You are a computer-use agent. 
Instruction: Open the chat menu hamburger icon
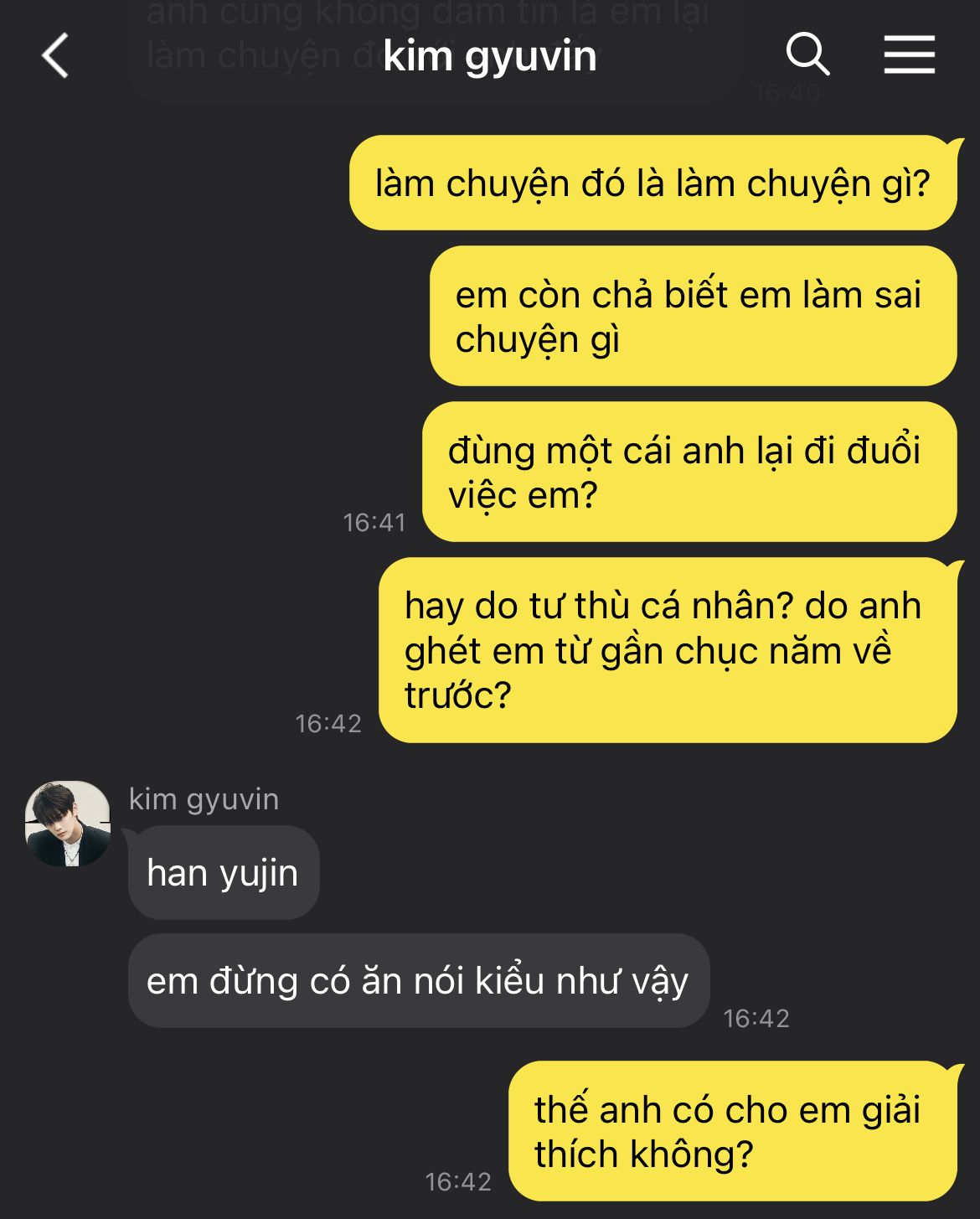click(x=909, y=55)
